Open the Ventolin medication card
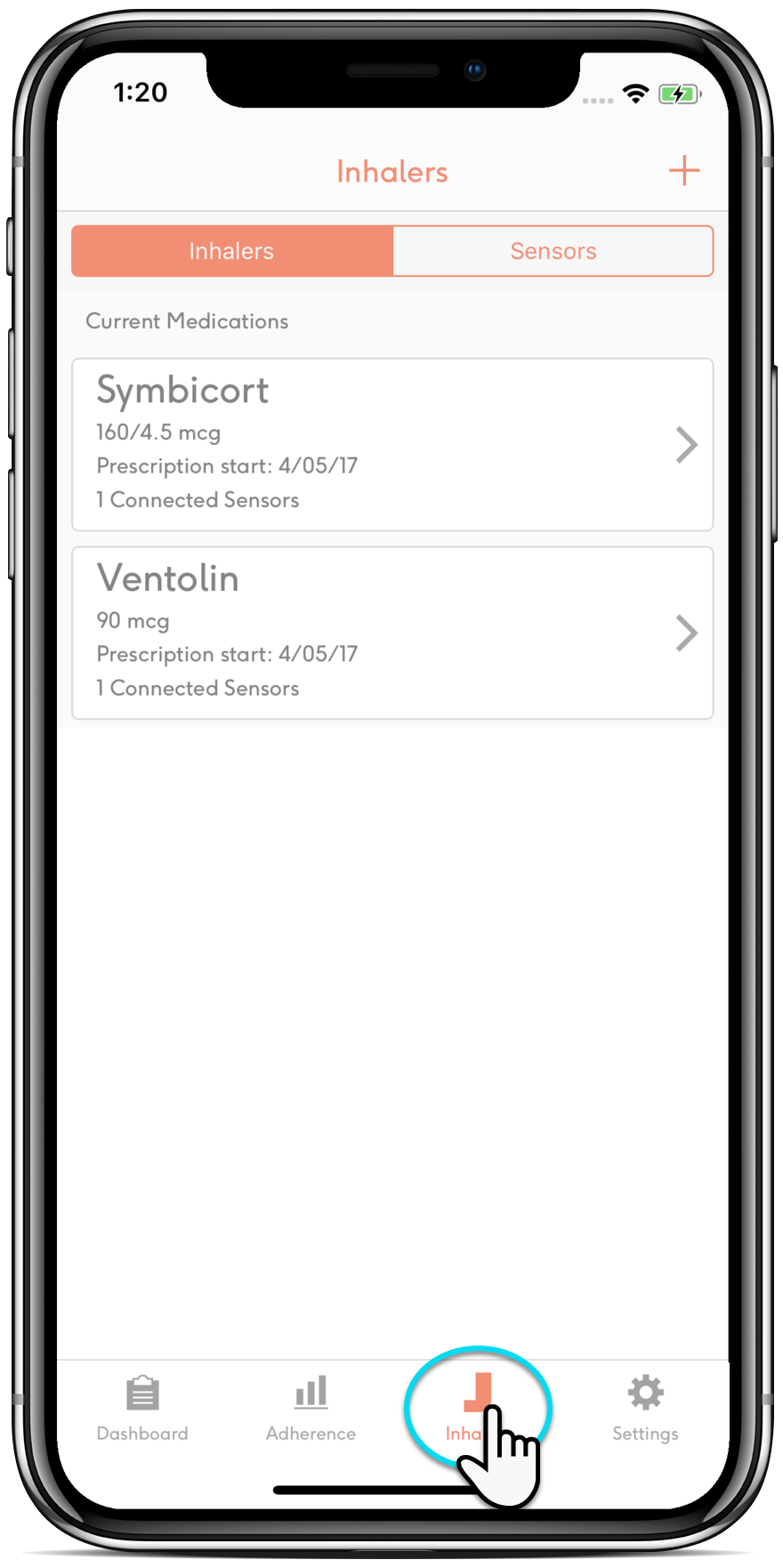 coord(392,633)
